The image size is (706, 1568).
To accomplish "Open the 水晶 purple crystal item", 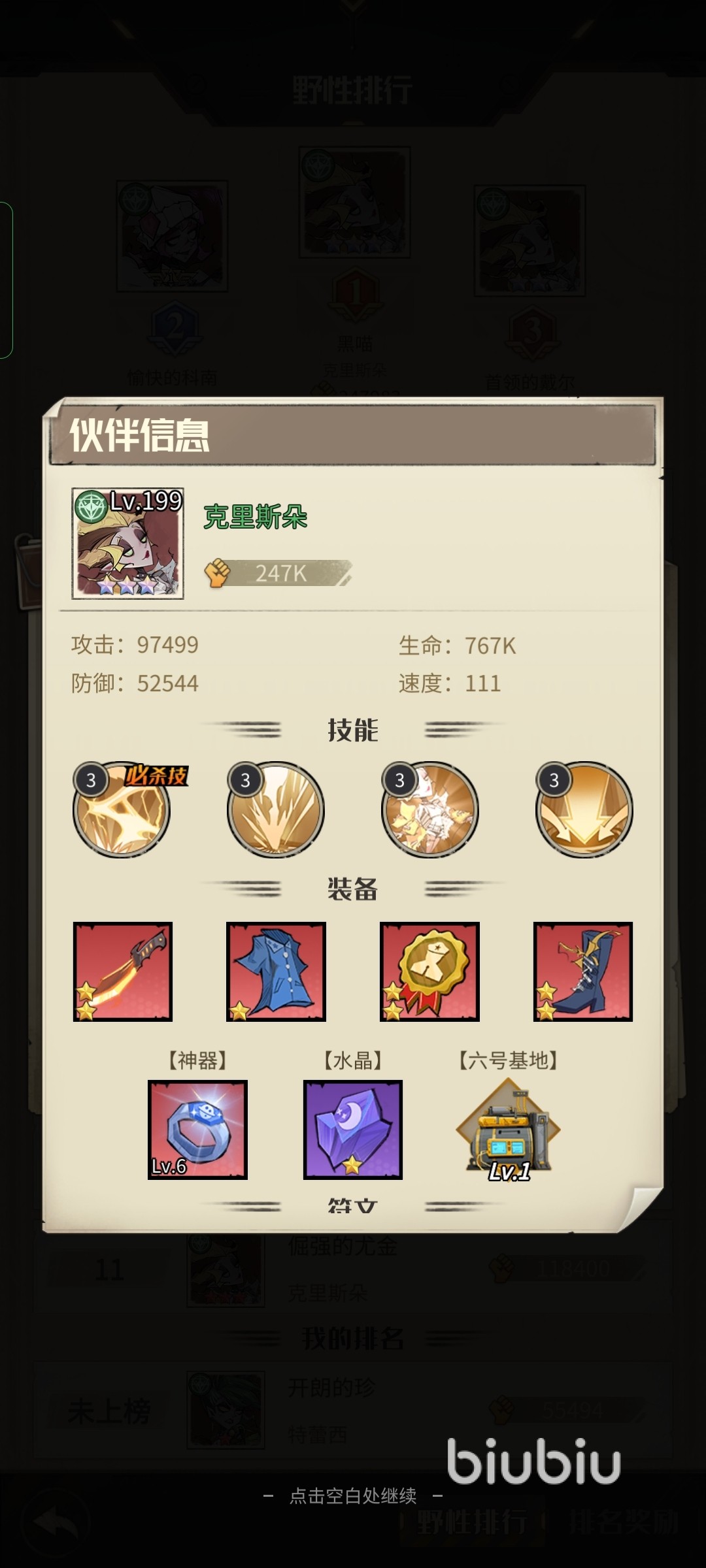I will pos(353,1130).
